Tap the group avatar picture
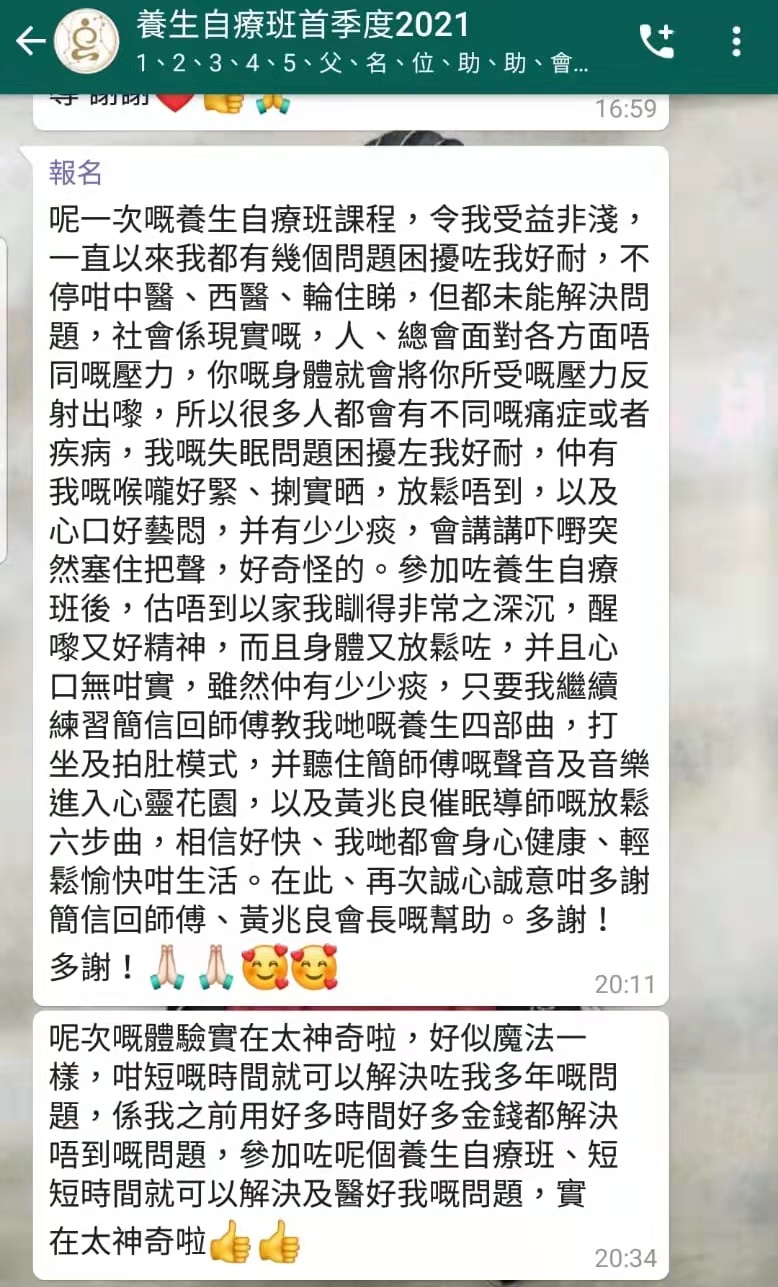Viewport: 778px width, 1287px height. pos(87,41)
